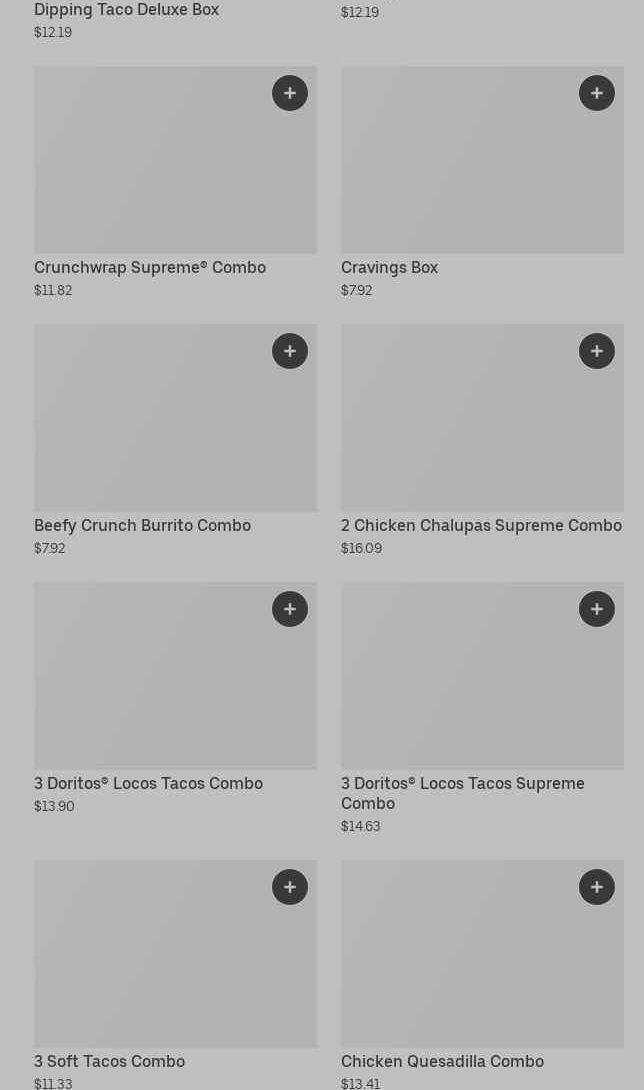Add Beefy Crunch Burrito Combo to cart
Image resolution: width=644 pixels, height=1090 pixels.
pos(290,351)
